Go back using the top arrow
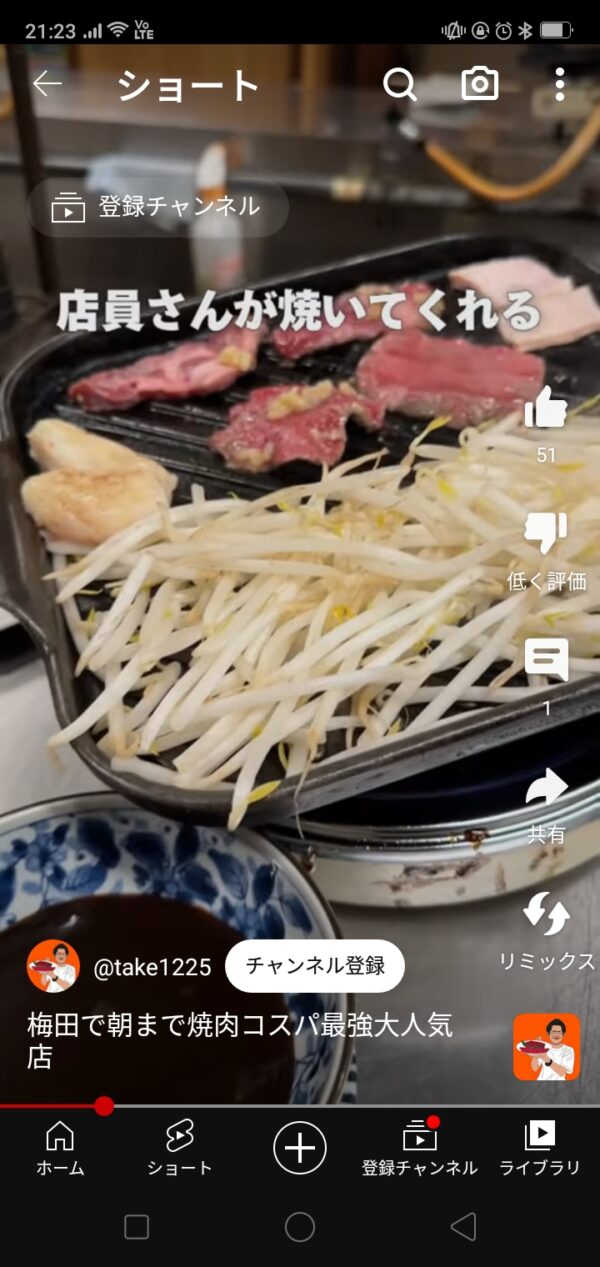This screenshot has height=1267, width=600. coord(47,85)
